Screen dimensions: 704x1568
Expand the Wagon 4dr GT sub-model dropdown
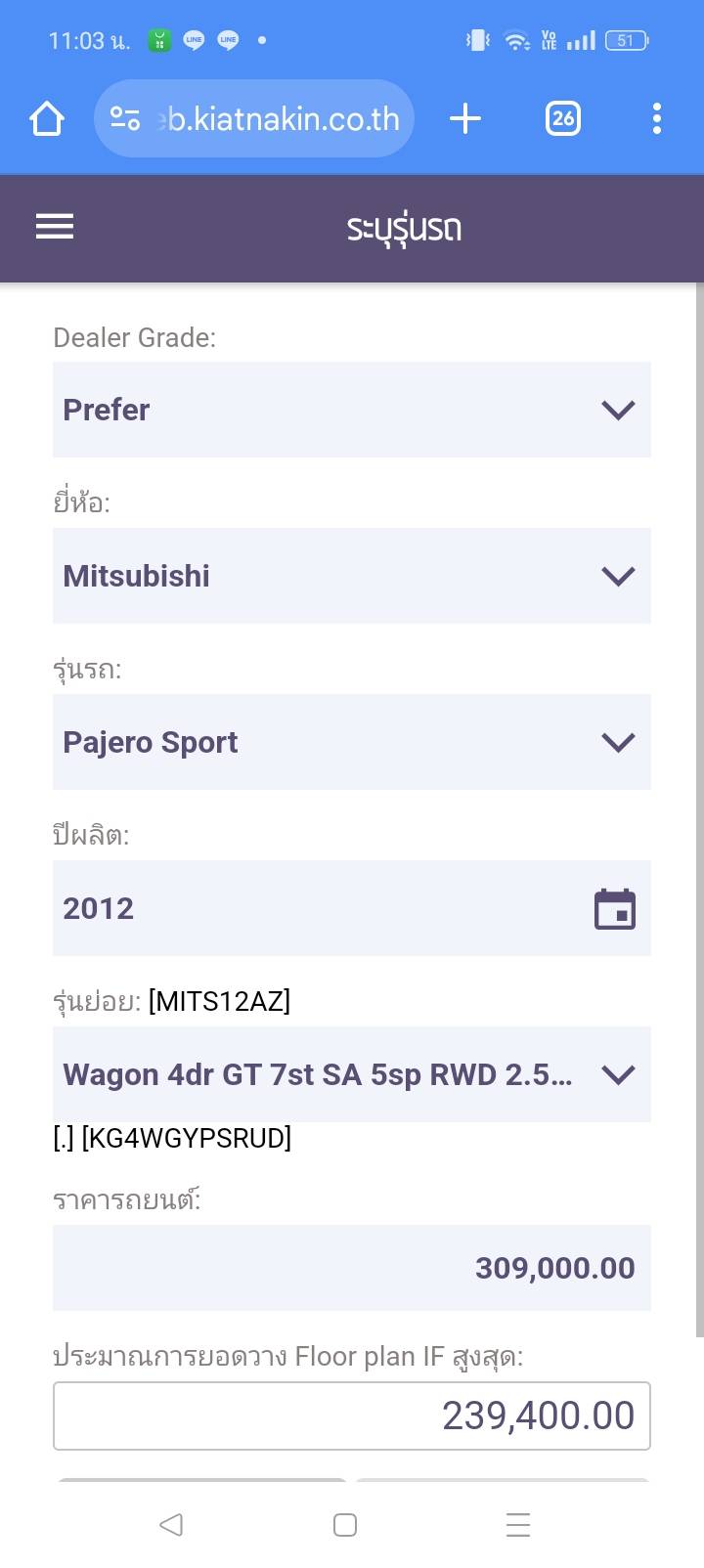click(352, 1074)
